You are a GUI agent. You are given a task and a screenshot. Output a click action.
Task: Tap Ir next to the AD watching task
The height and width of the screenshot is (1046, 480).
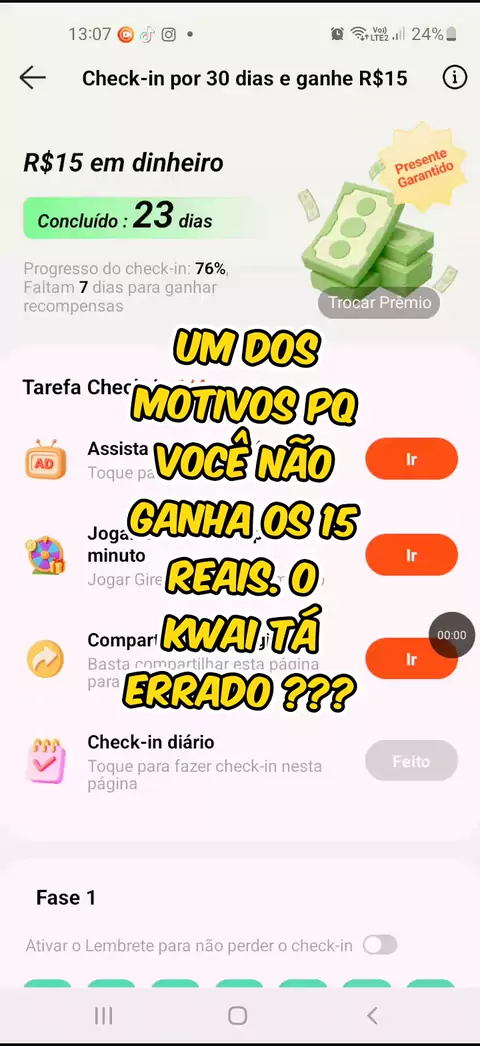(x=411, y=459)
